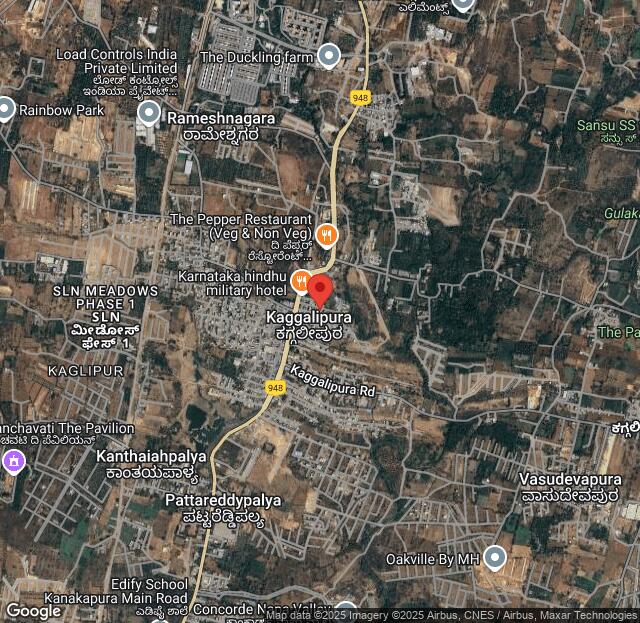
Task: Open Panchavati The Pavilion purple marker
Action: (x=12, y=461)
